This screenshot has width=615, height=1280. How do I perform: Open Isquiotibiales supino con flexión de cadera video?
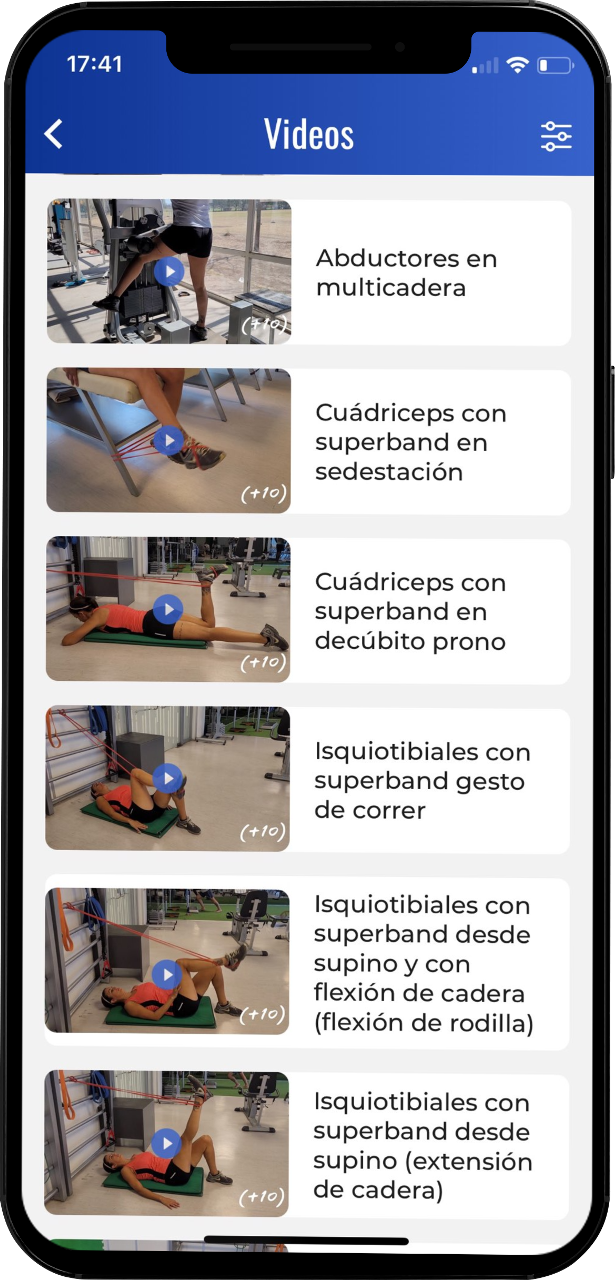point(422,964)
